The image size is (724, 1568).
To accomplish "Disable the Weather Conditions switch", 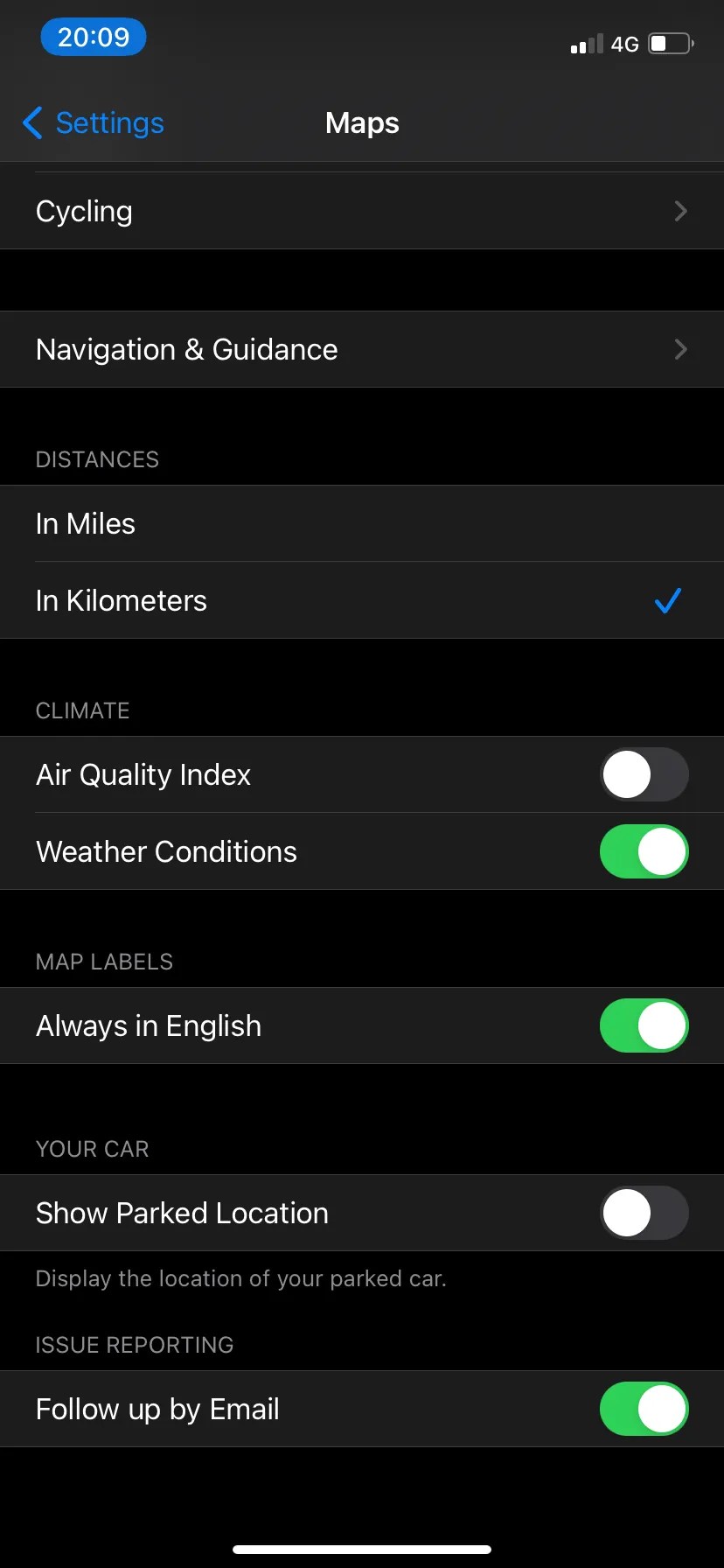I will pos(644,850).
